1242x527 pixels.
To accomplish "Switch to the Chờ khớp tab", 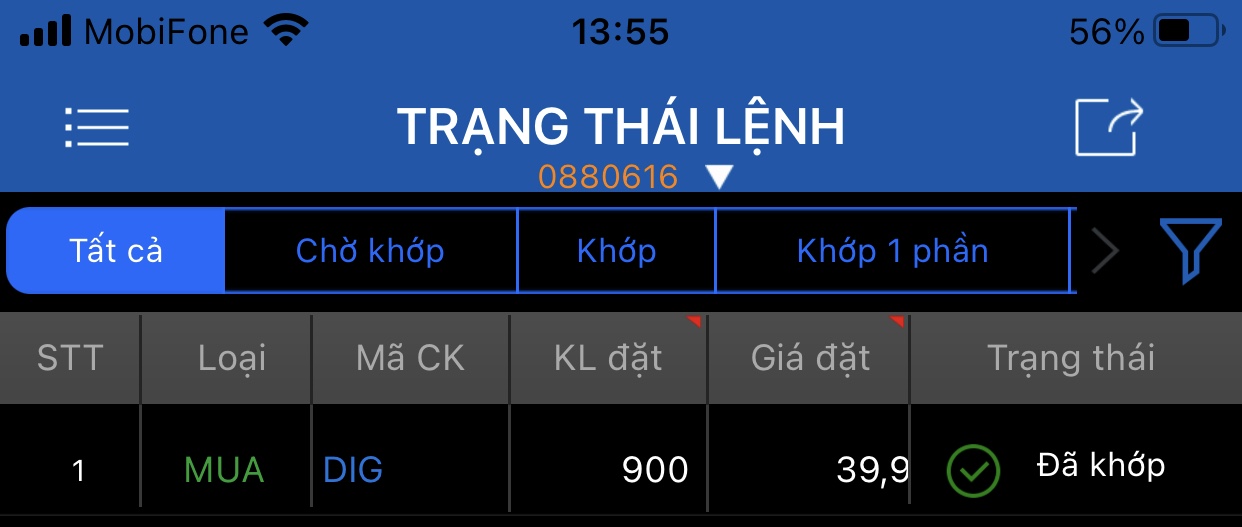I will [x=370, y=251].
